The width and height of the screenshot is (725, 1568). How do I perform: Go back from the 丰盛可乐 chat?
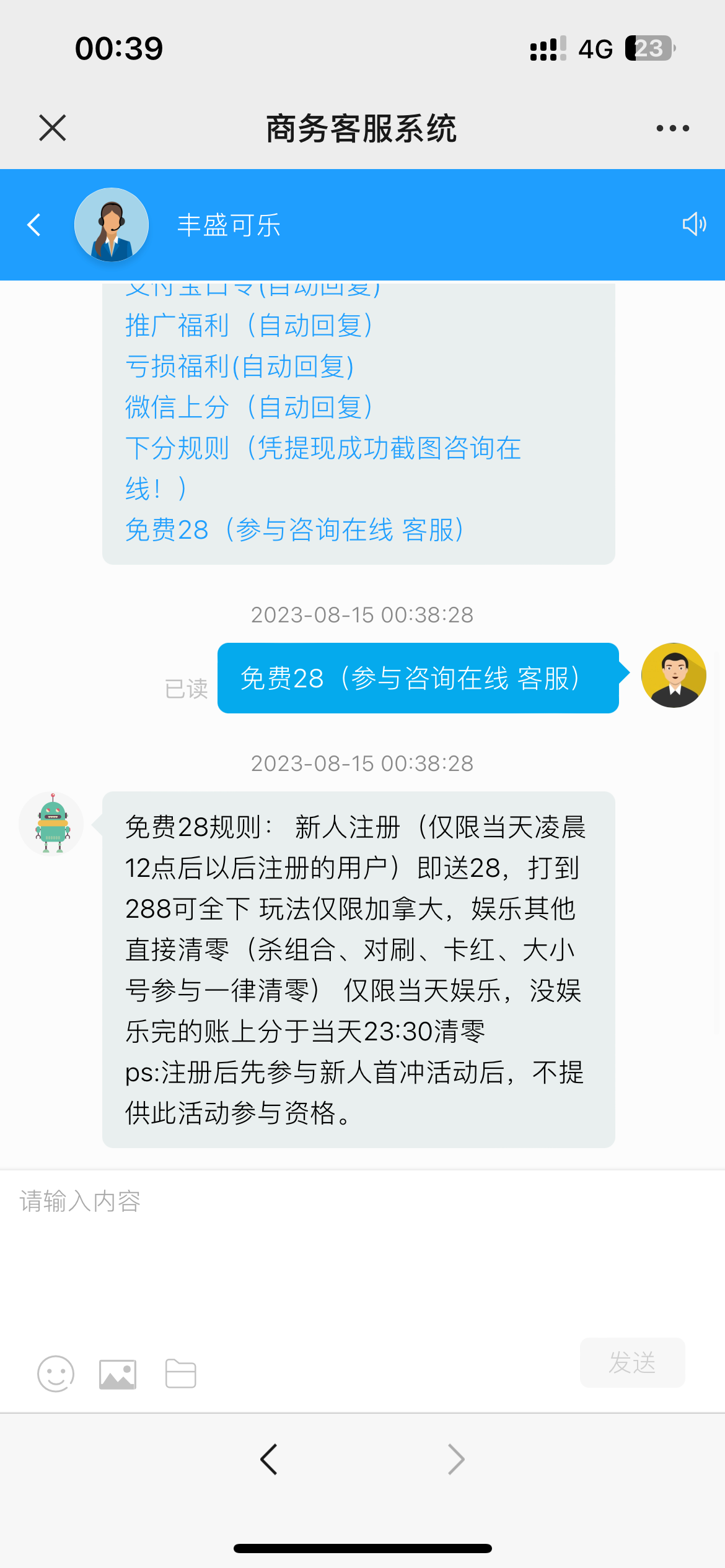click(x=34, y=225)
